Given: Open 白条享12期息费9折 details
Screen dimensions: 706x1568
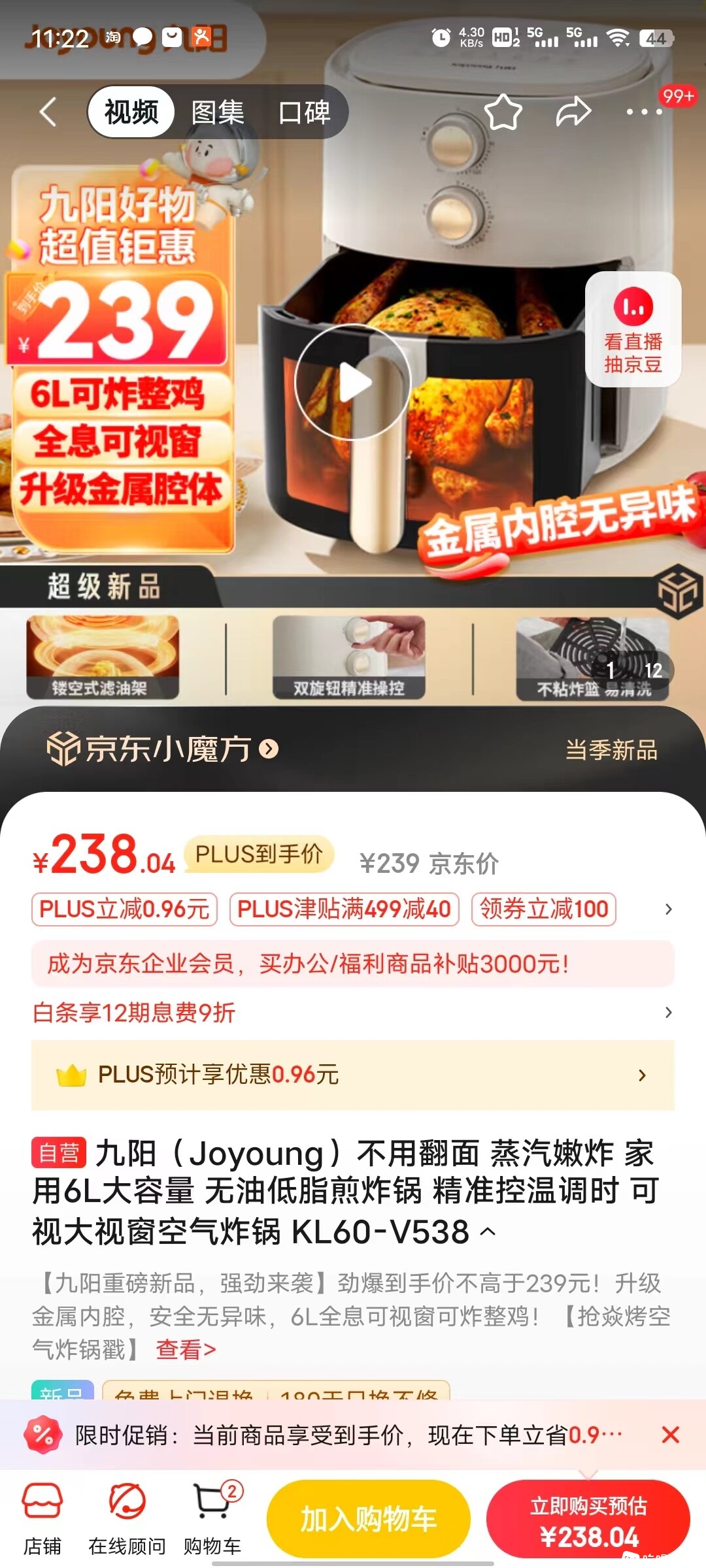Looking at the screenshot, I should (x=353, y=1013).
